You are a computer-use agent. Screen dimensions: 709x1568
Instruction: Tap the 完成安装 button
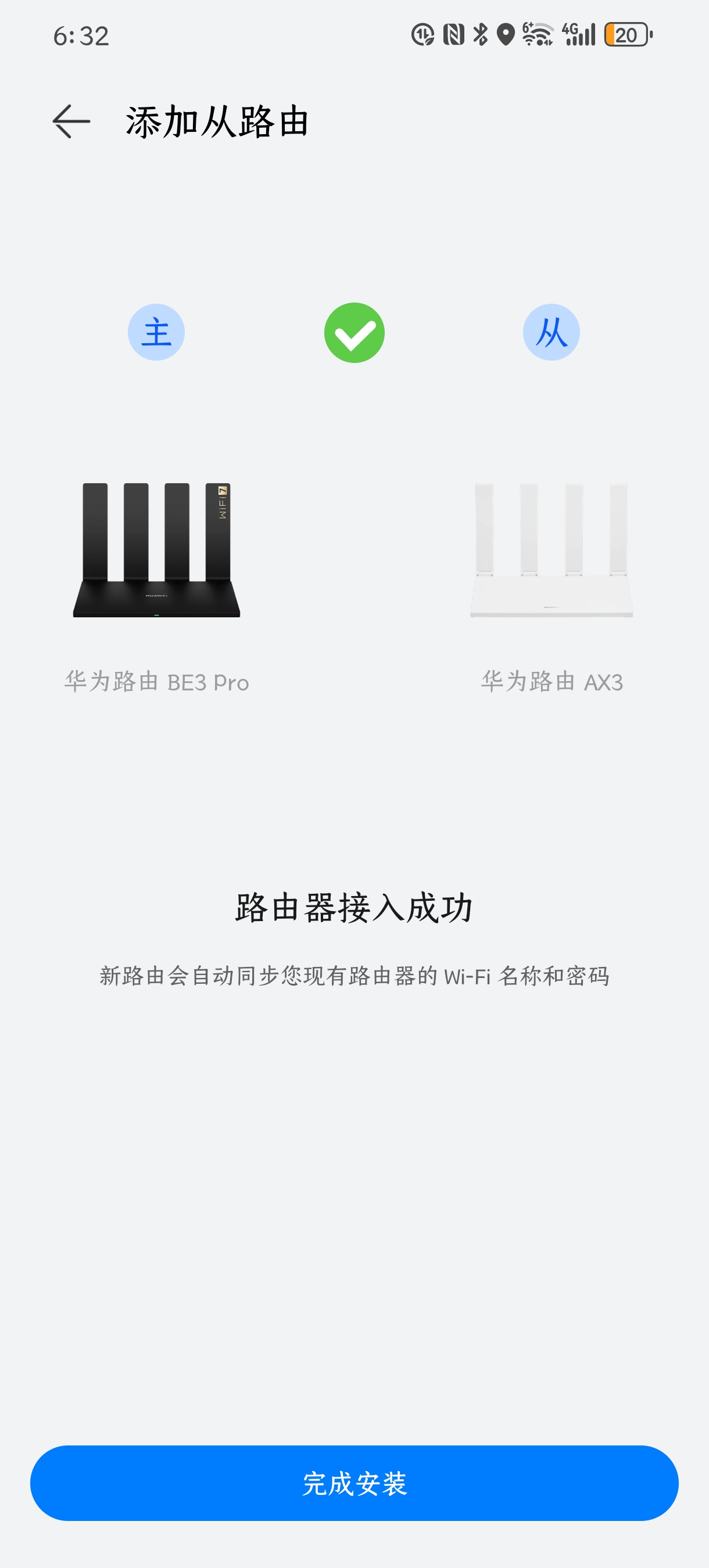click(x=354, y=1483)
